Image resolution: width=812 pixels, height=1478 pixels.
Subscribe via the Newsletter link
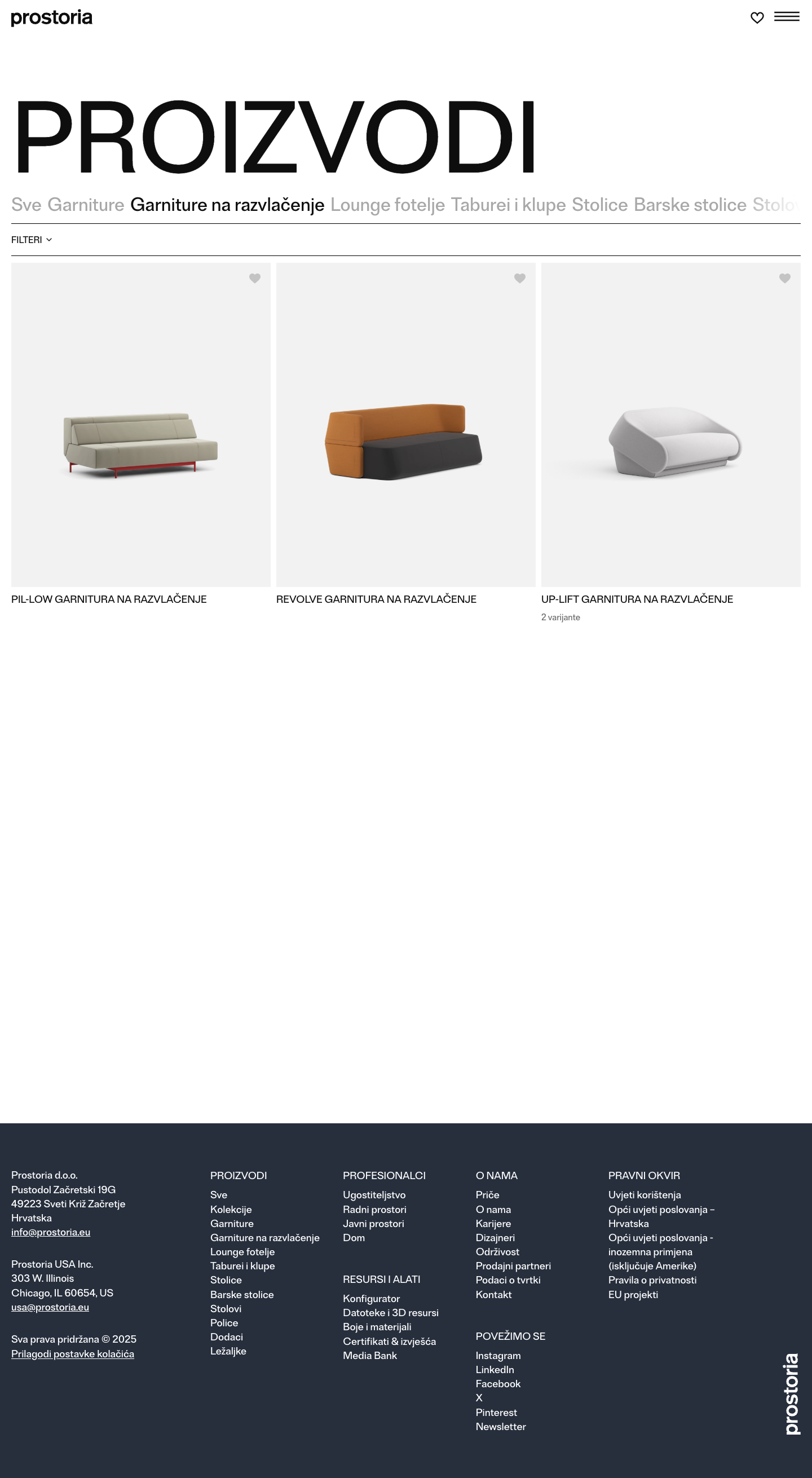500,1426
